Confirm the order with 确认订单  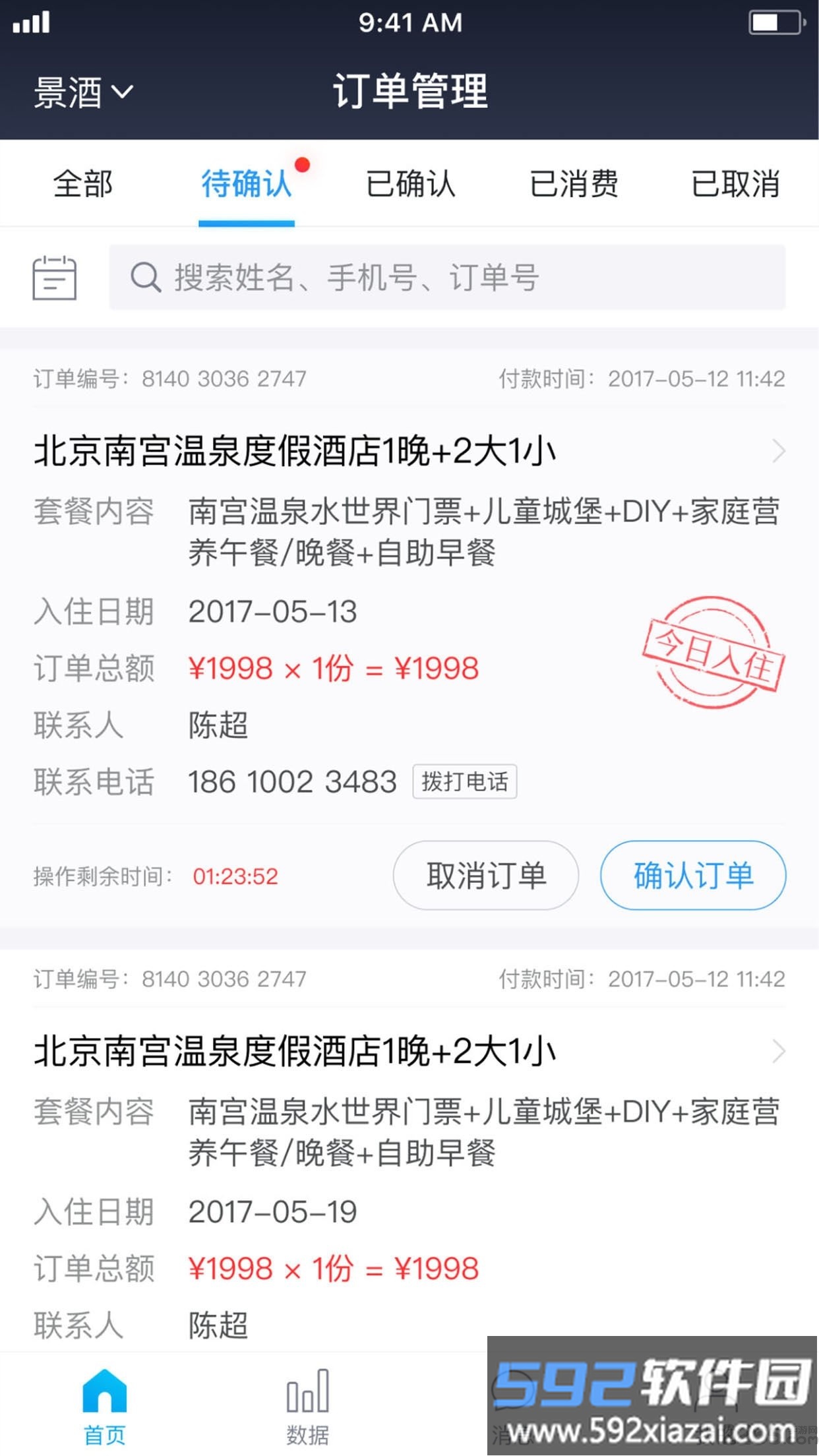pos(693,876)
